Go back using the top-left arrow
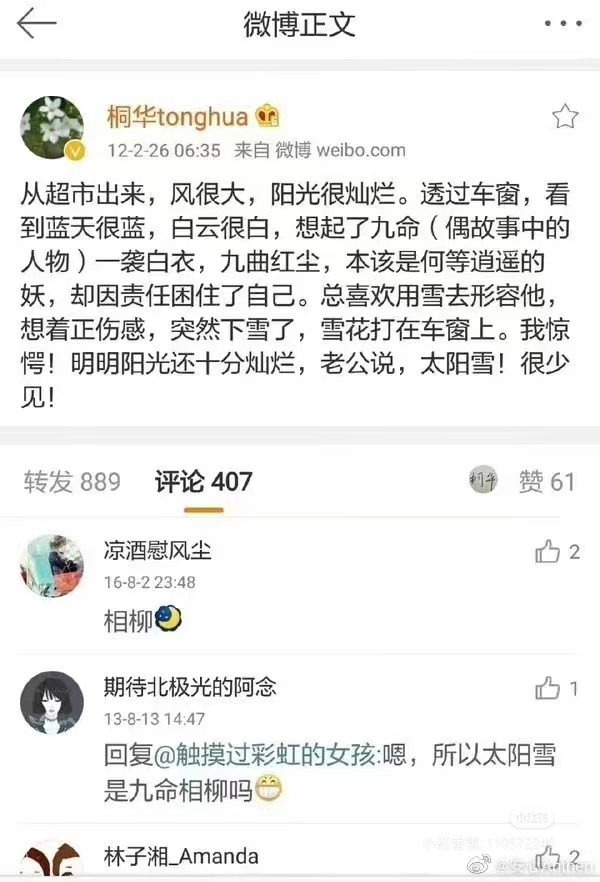The height and width of the screenshot is (882, 600). [36, 24]
